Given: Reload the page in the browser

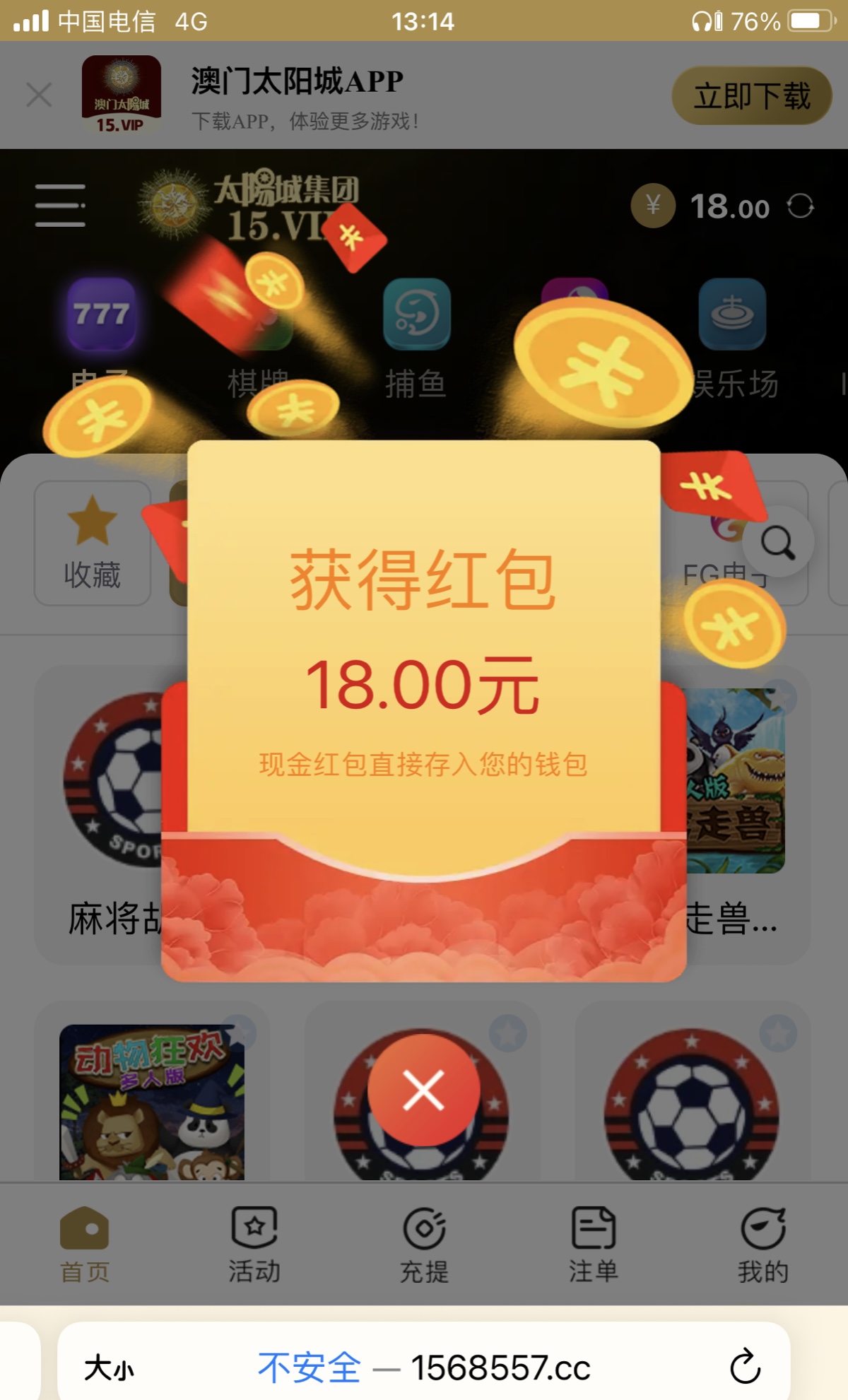Looking at the screenshot, I should tap(745, 1367).
